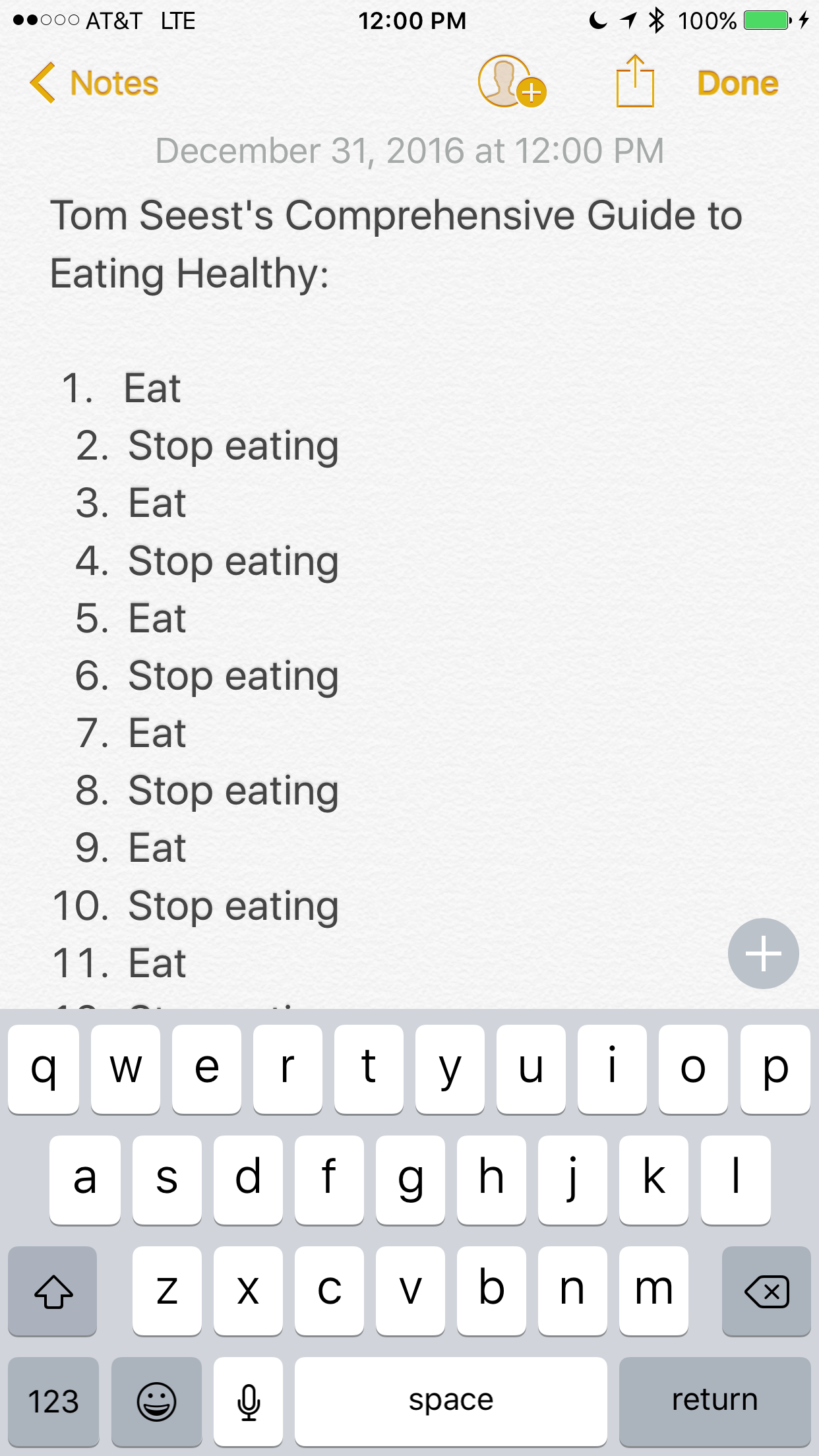Add people to this note
The image size is (819, 1456).
(x=512, y=82)
